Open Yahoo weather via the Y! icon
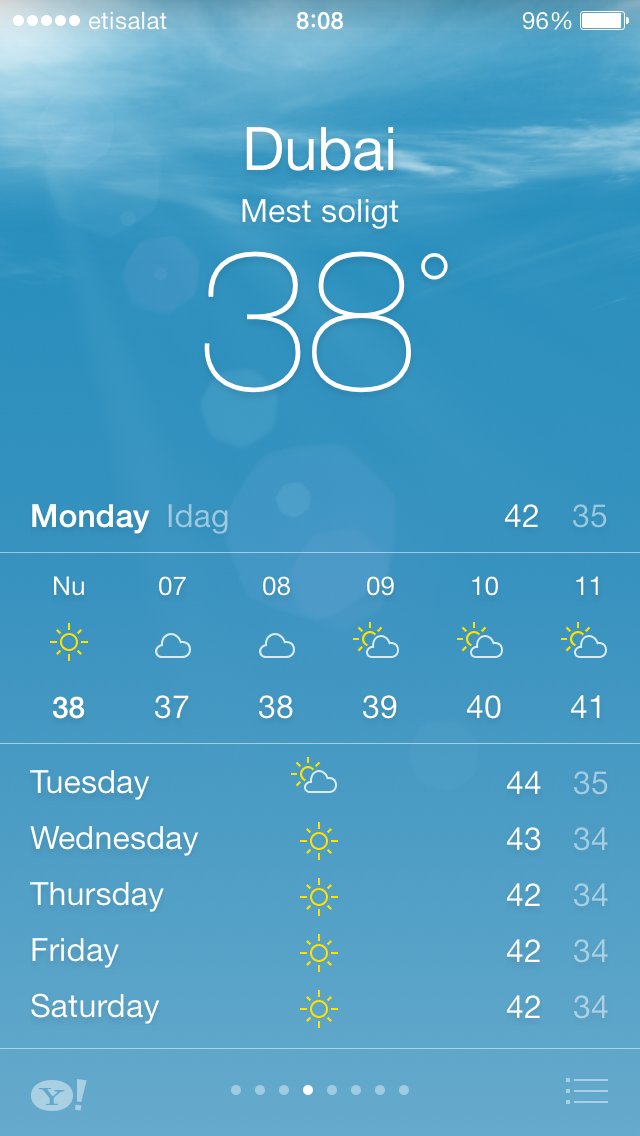The image size is (640, 1136). coord(58,1094)
